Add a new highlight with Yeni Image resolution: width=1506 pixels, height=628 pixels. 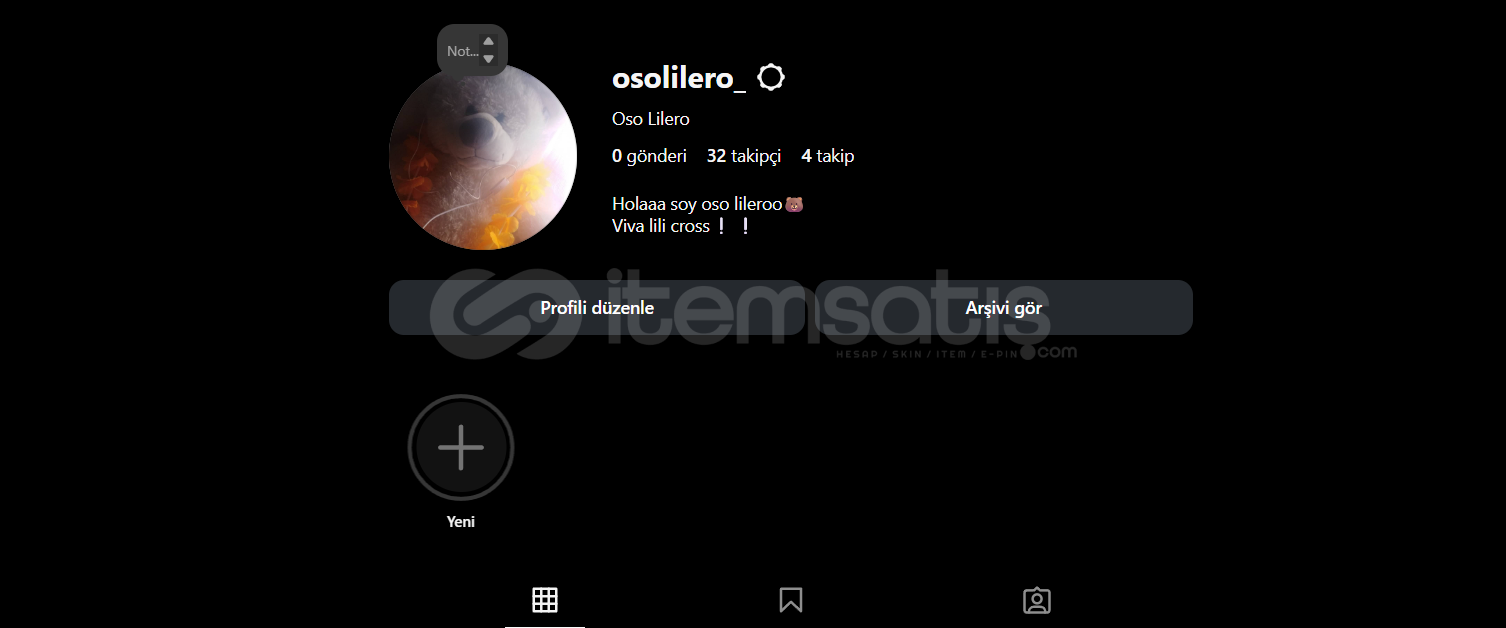click(x=461, y=448)
